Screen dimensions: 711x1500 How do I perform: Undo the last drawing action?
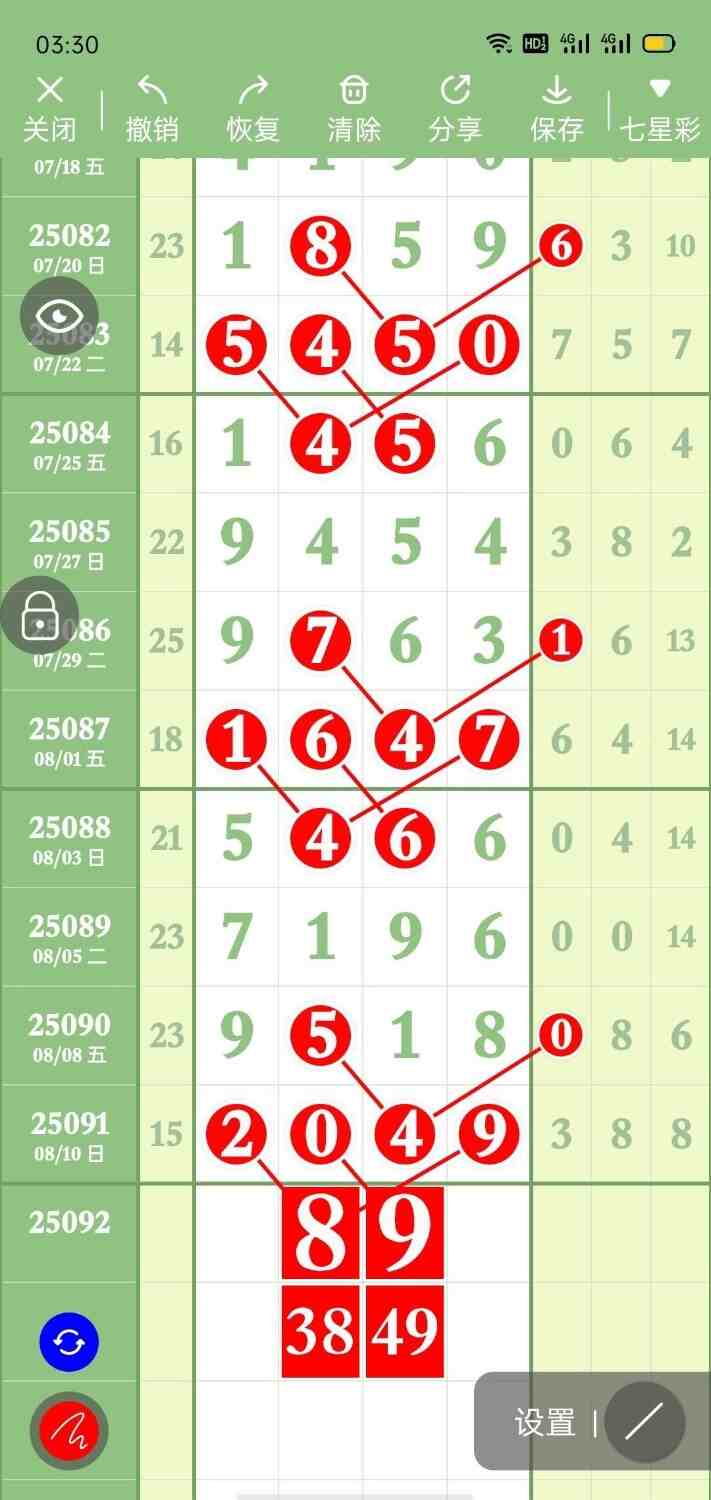152,108
